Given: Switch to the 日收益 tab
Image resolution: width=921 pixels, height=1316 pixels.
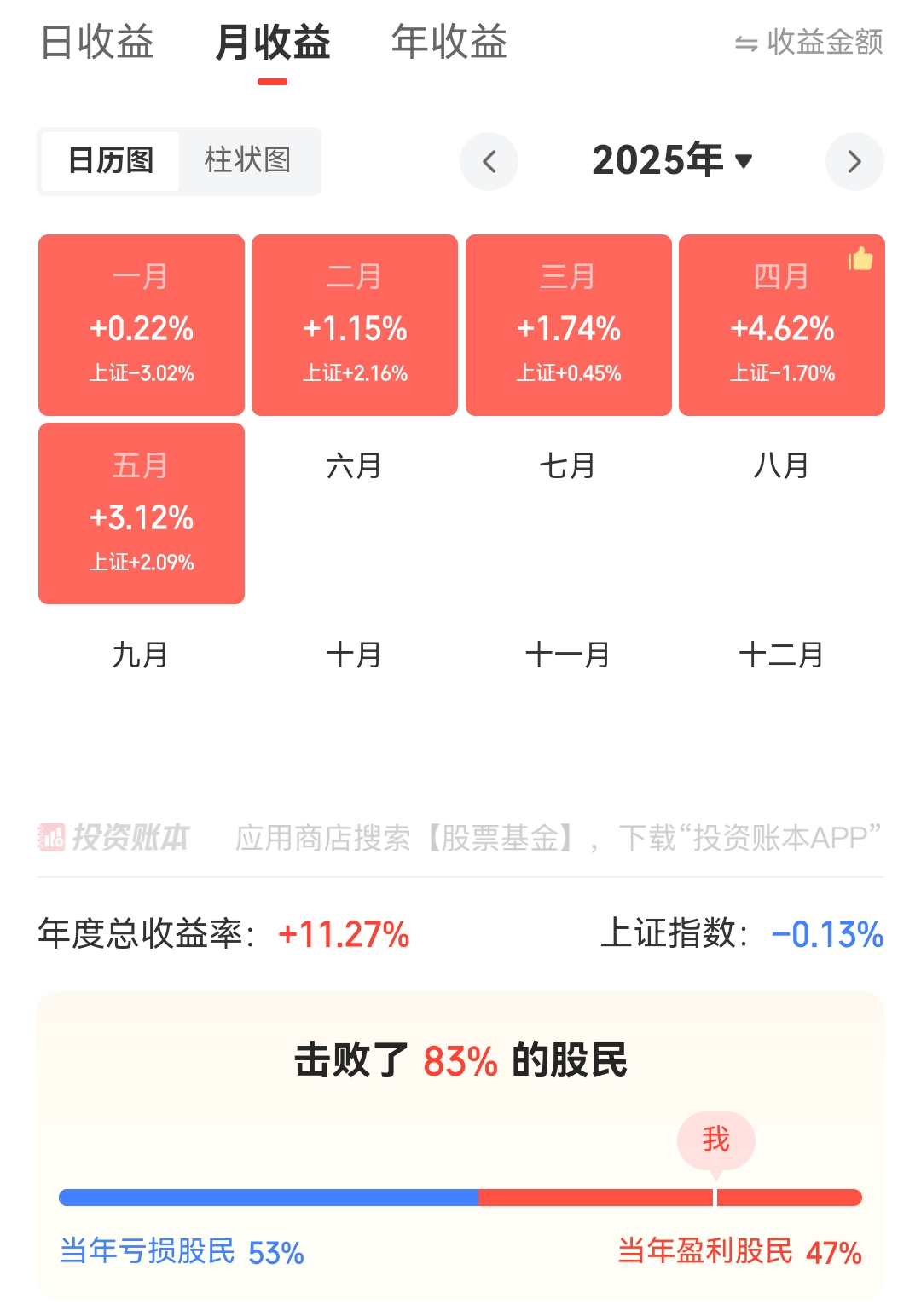Looking at the screenshot, I should pos(97,42).
